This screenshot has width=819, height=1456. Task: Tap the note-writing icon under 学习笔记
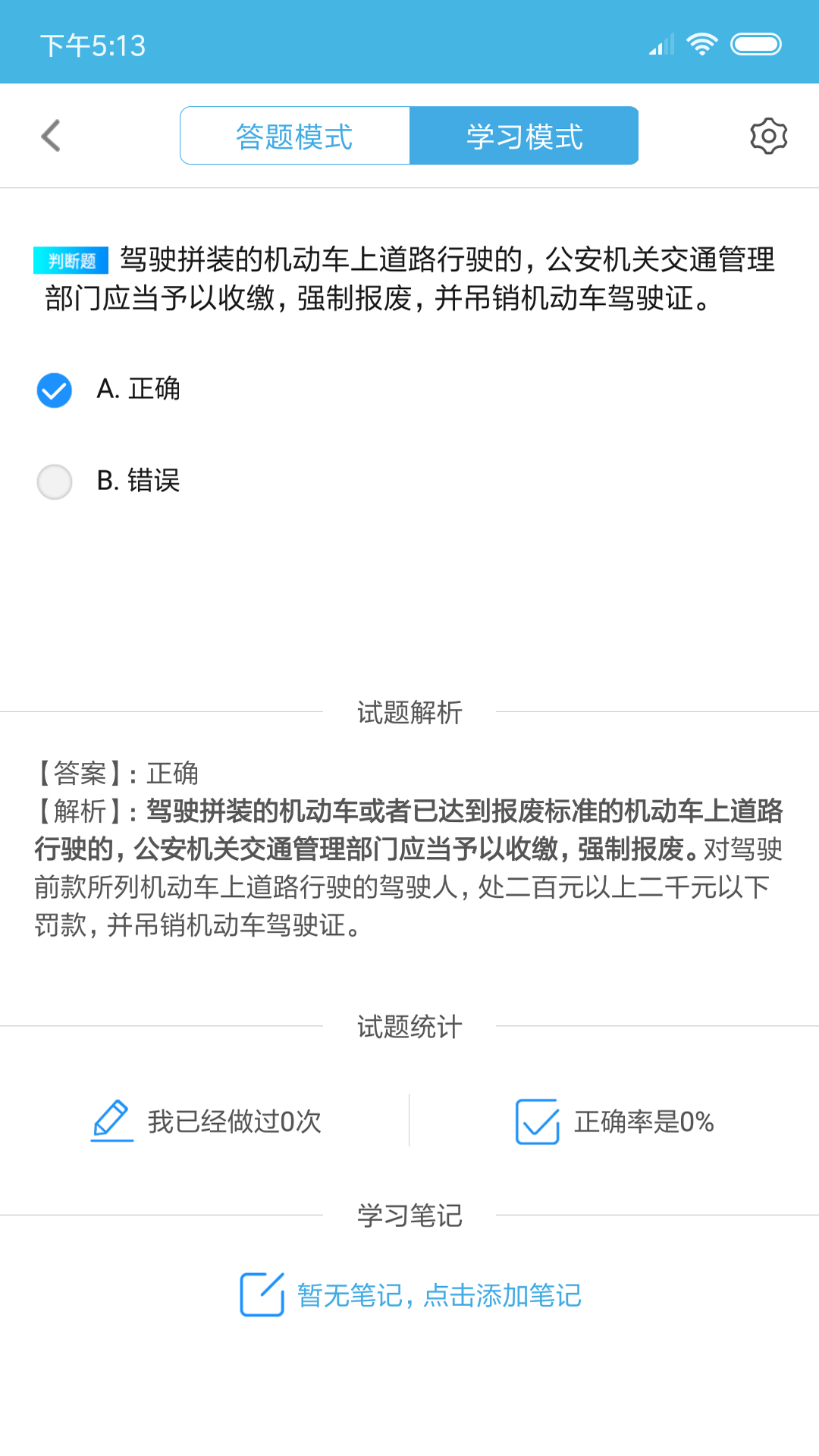coord(262,1296)
